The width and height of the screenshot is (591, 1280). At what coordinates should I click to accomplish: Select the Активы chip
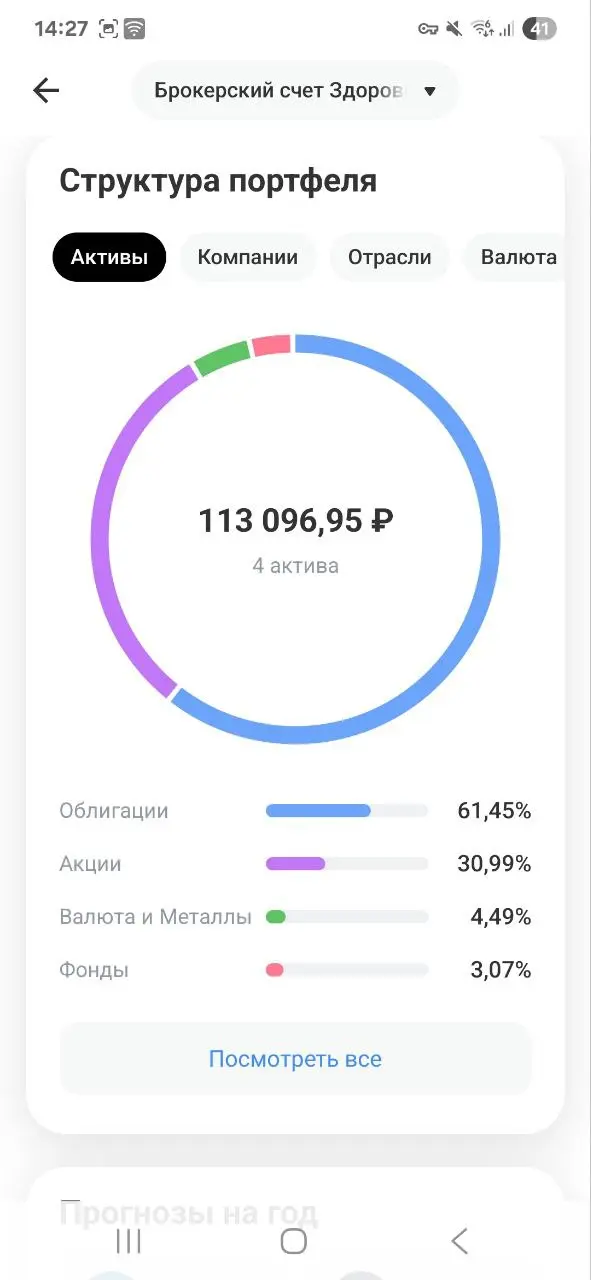tap(109, 257)
